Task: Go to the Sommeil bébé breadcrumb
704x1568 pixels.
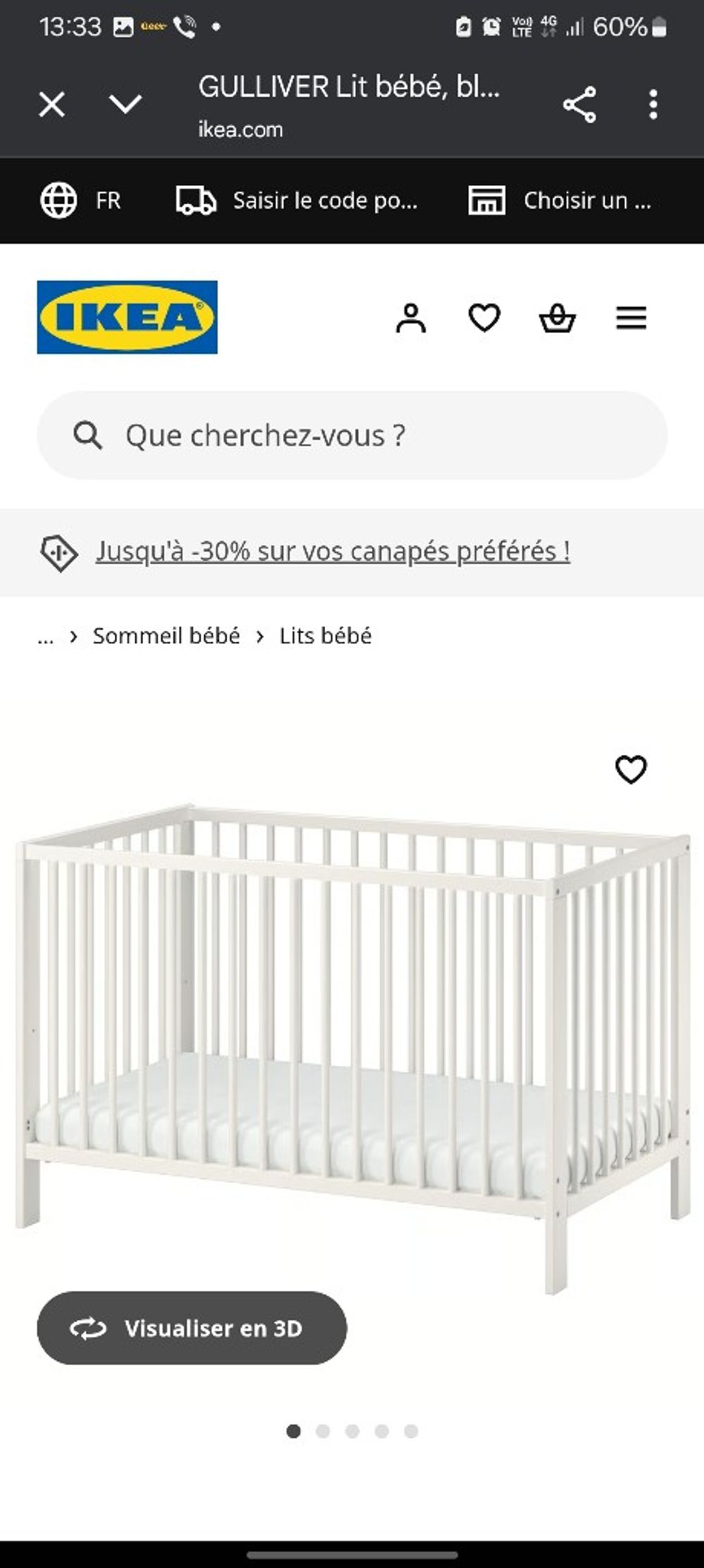Action: [166, 636]
